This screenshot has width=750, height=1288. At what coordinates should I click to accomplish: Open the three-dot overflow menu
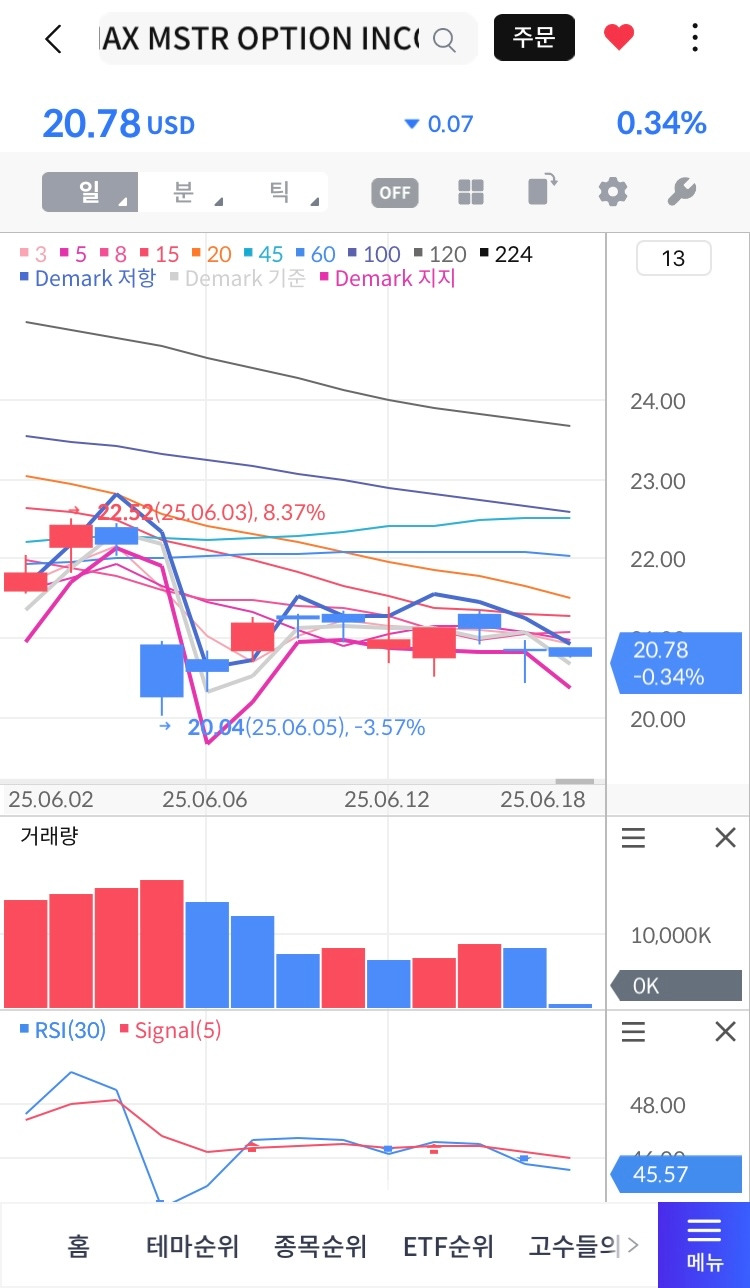pyautogui.click(x=695, y=38)
